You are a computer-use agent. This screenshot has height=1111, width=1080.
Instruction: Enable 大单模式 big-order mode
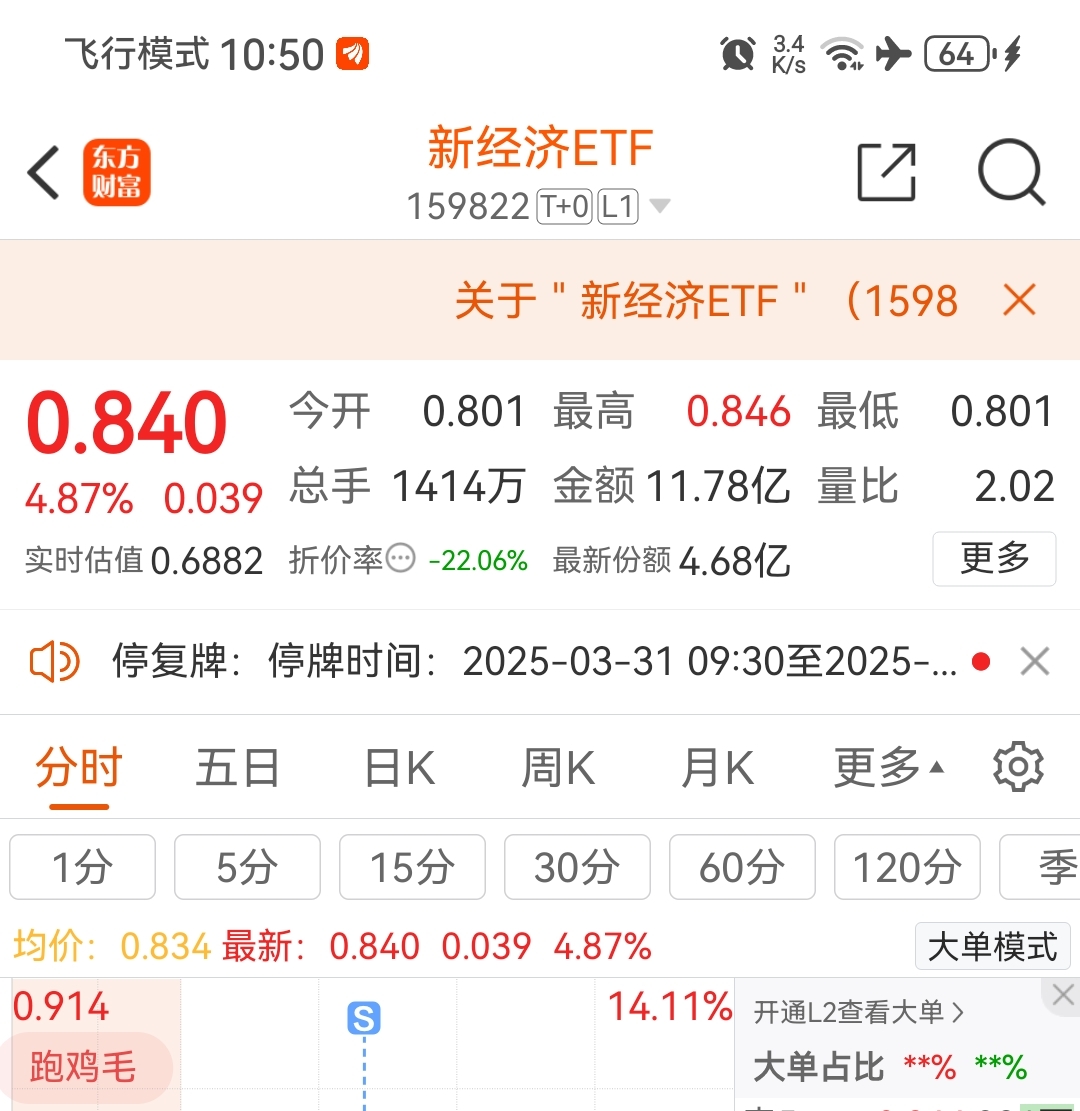992,945
